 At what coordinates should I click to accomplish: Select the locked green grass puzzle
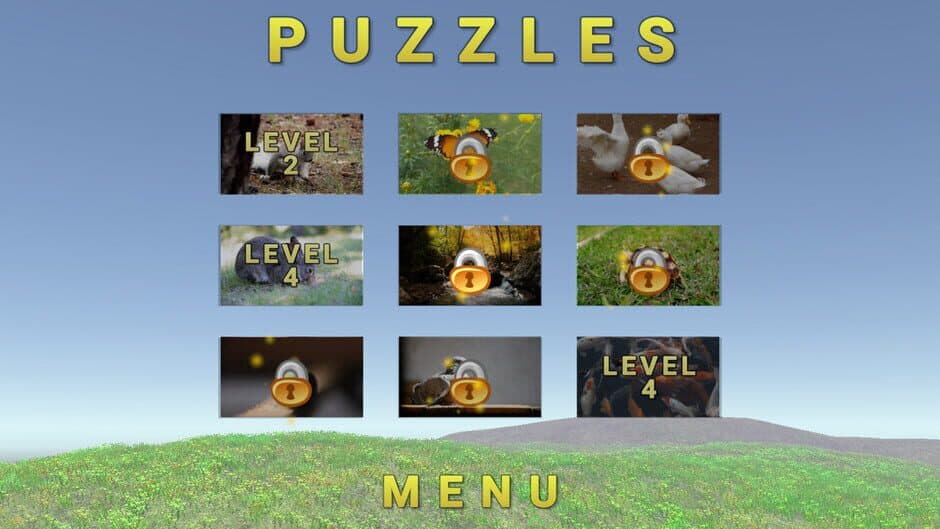(x=647, y=265)
